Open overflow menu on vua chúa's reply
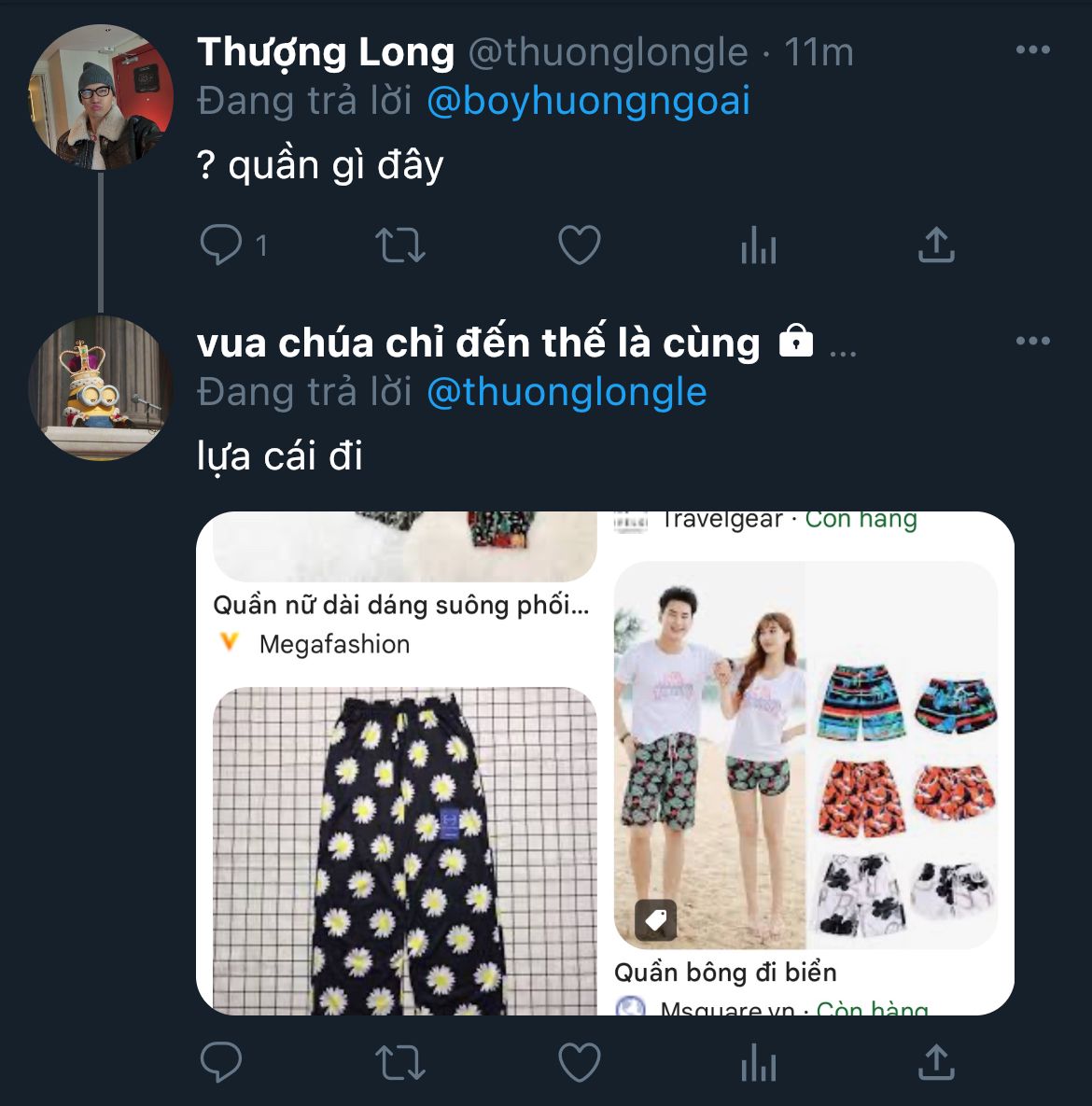Image resolution: width=1092 pixels, height=1106 pixels. pos(1032,342)
